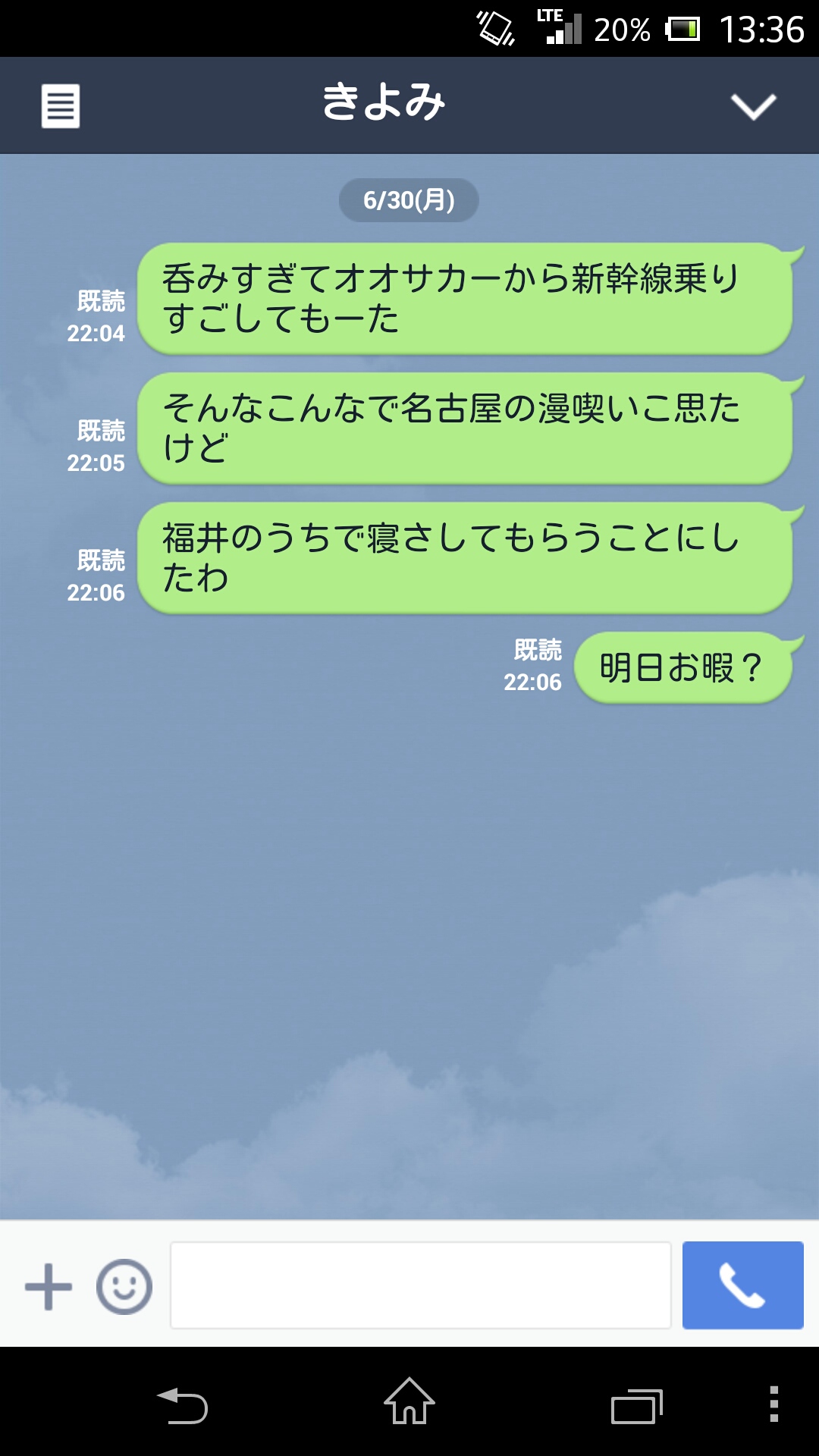Open the emoji sticker picker
The height and width of the screenshot is (1456, 819).
point(124,1286)
